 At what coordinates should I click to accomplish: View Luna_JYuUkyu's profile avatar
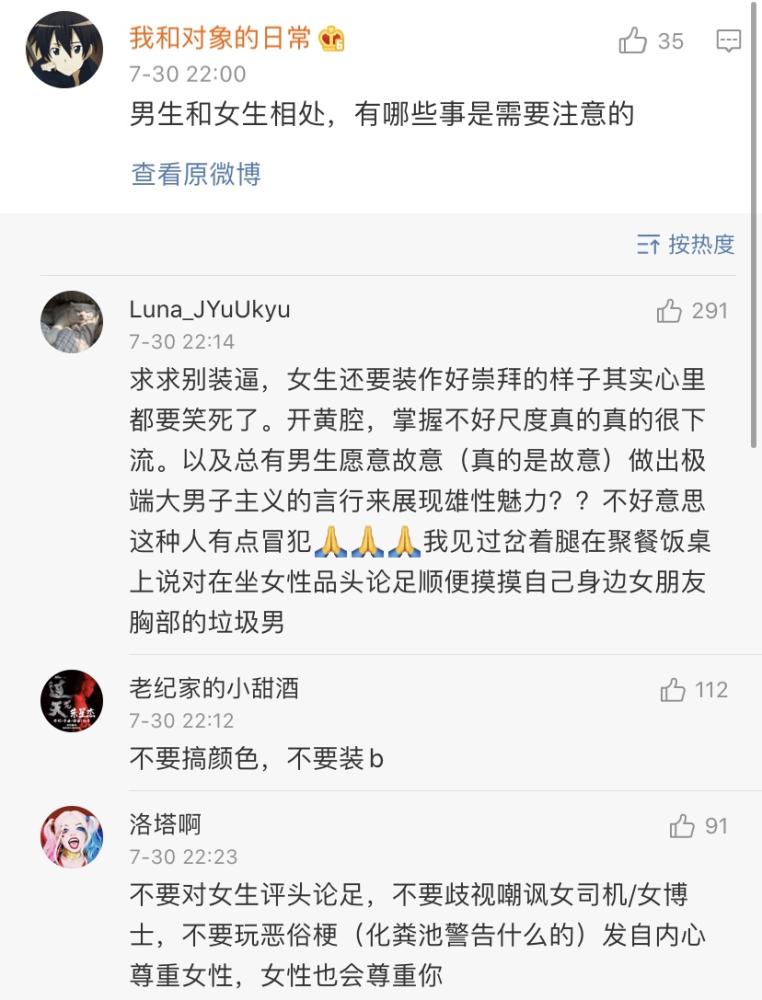tap(71, 323)
